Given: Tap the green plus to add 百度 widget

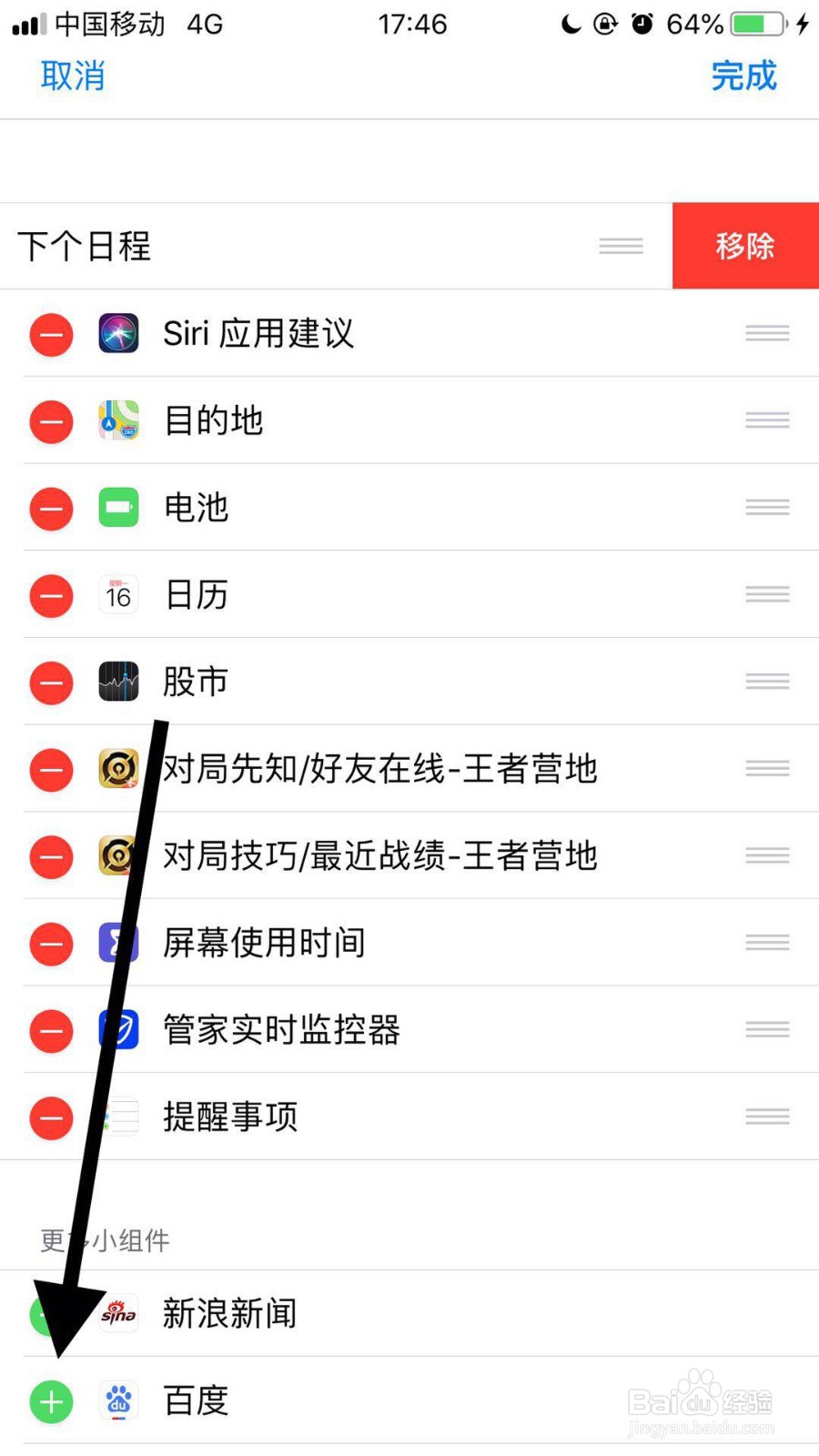Looking at the screenshot, I should tap(51, 1402).
